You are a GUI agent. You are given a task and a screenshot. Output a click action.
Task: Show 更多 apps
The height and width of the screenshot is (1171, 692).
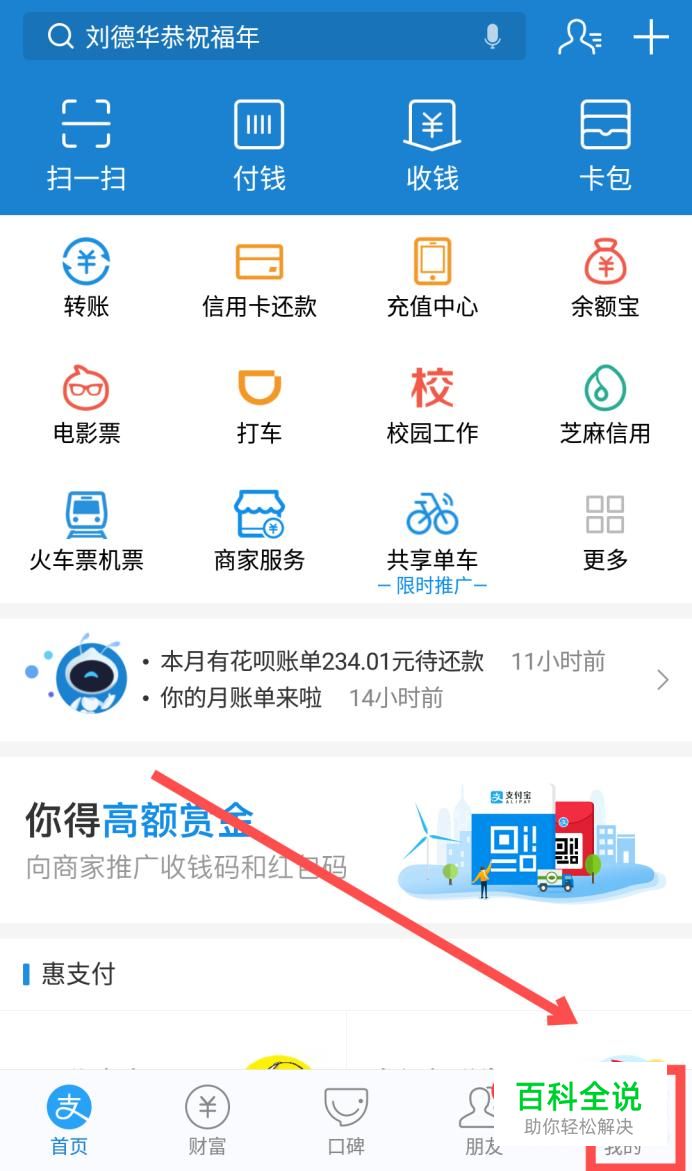[605, 532]
